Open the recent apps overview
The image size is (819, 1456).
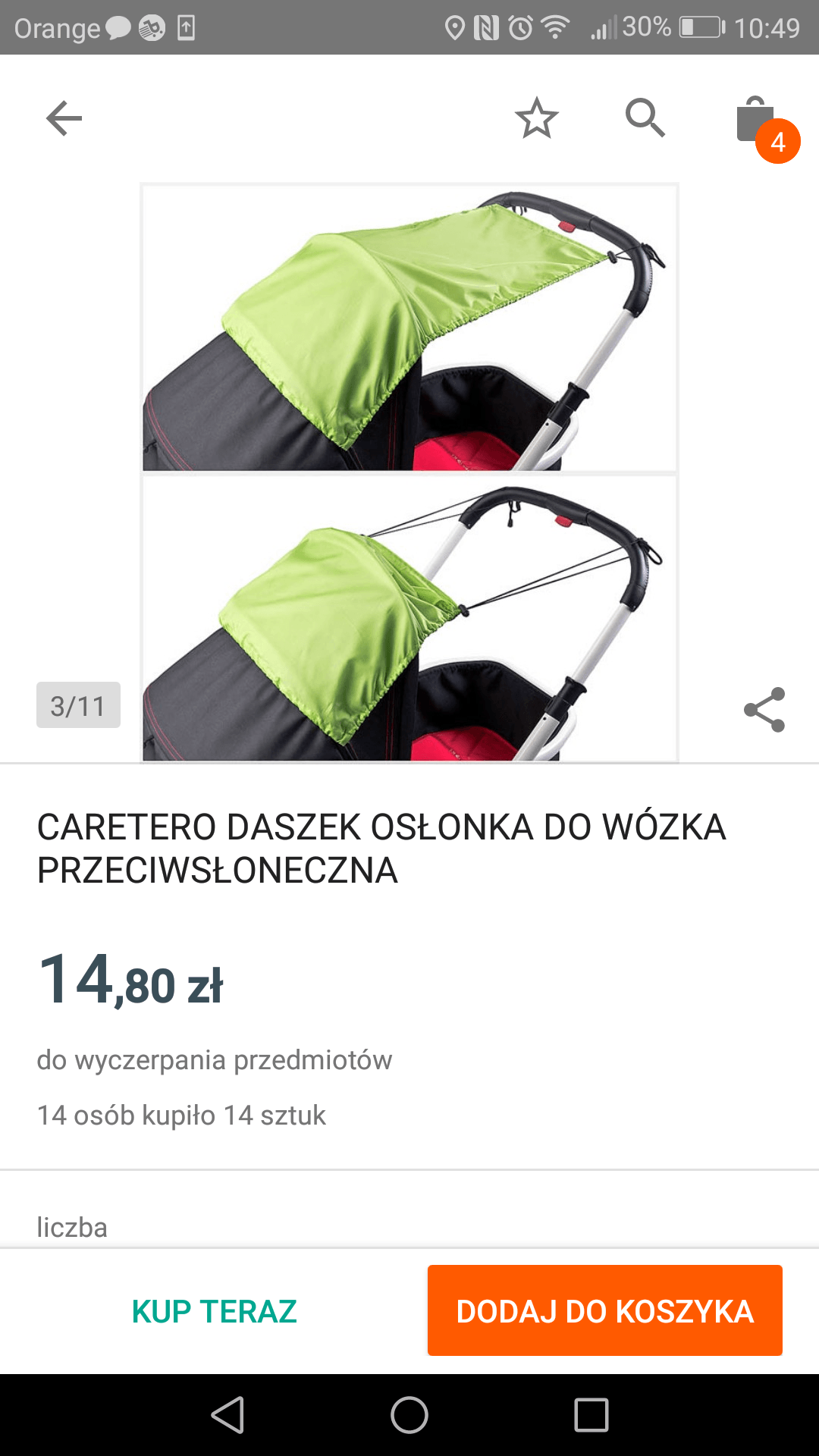tap(591, 1415)
